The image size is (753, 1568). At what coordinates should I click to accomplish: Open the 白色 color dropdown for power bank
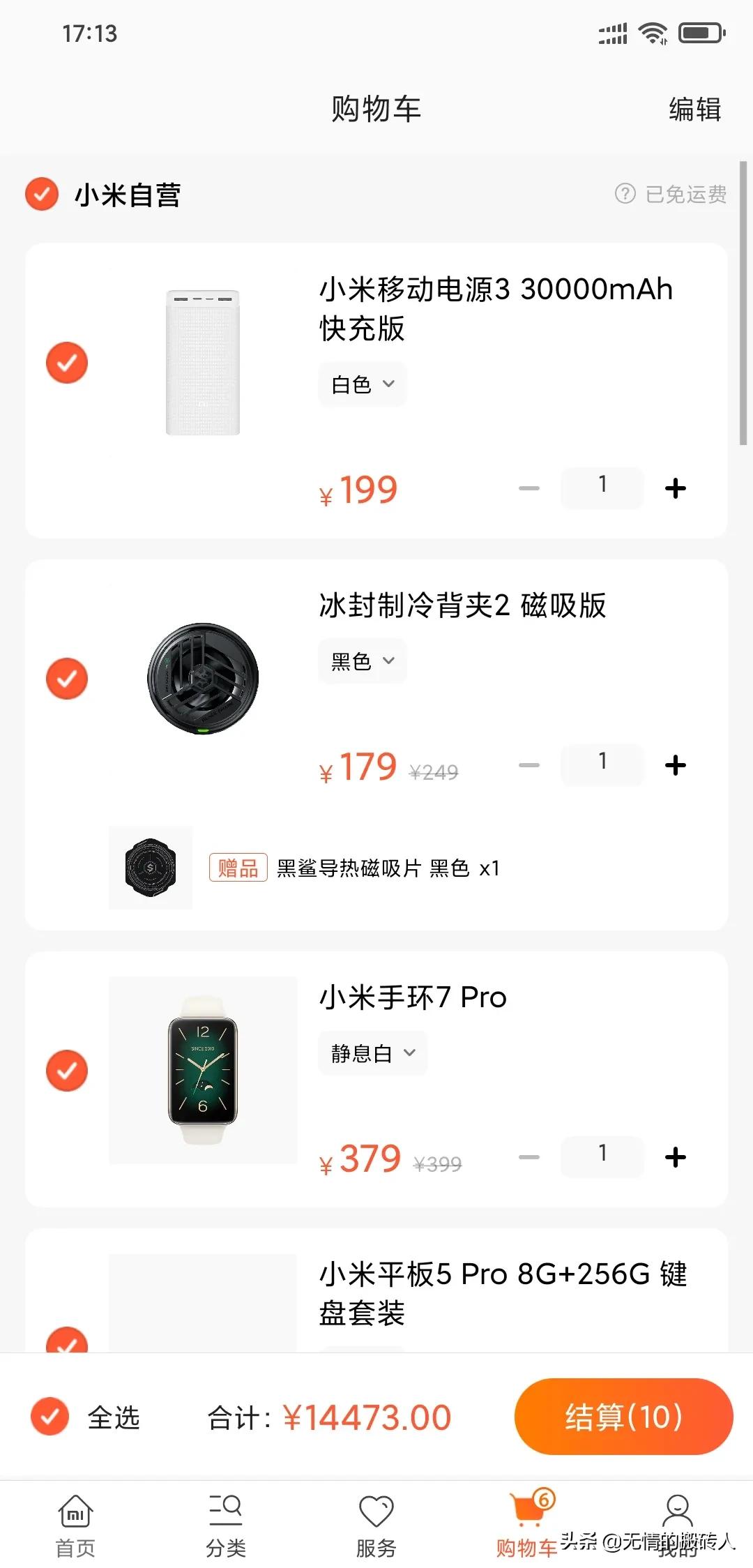pos(362,384)
